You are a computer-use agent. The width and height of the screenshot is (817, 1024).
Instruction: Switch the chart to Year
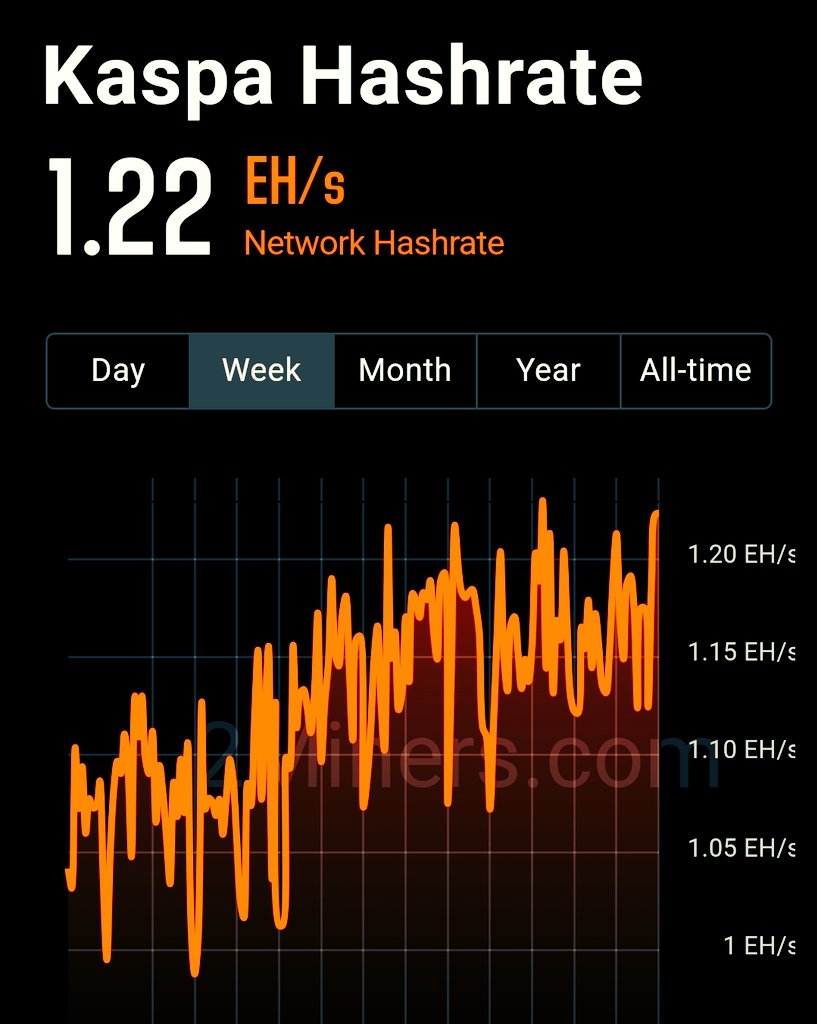pyautogui.click(x=548, y=371)
